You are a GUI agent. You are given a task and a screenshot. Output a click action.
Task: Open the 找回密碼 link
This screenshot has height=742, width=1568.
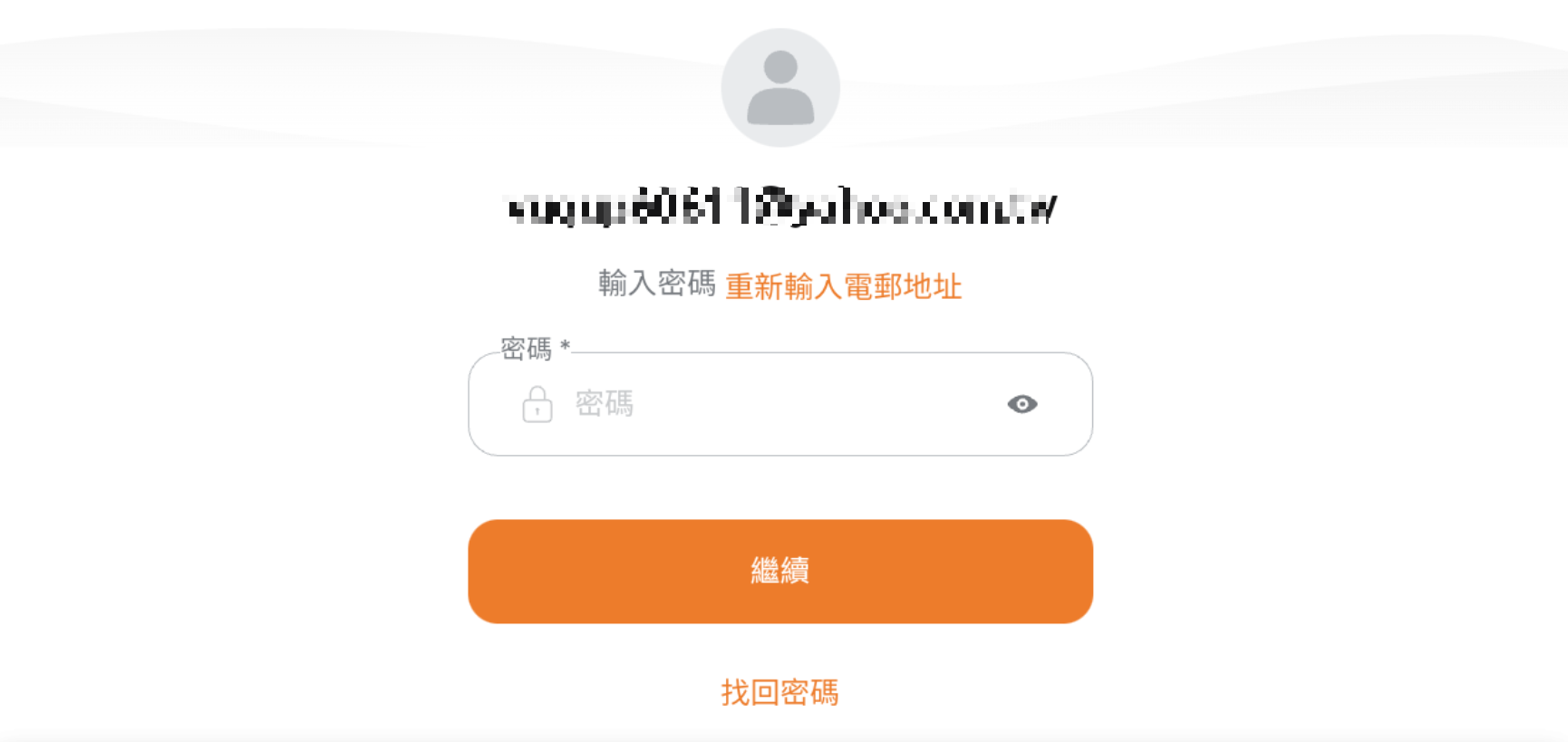[779, 692]
